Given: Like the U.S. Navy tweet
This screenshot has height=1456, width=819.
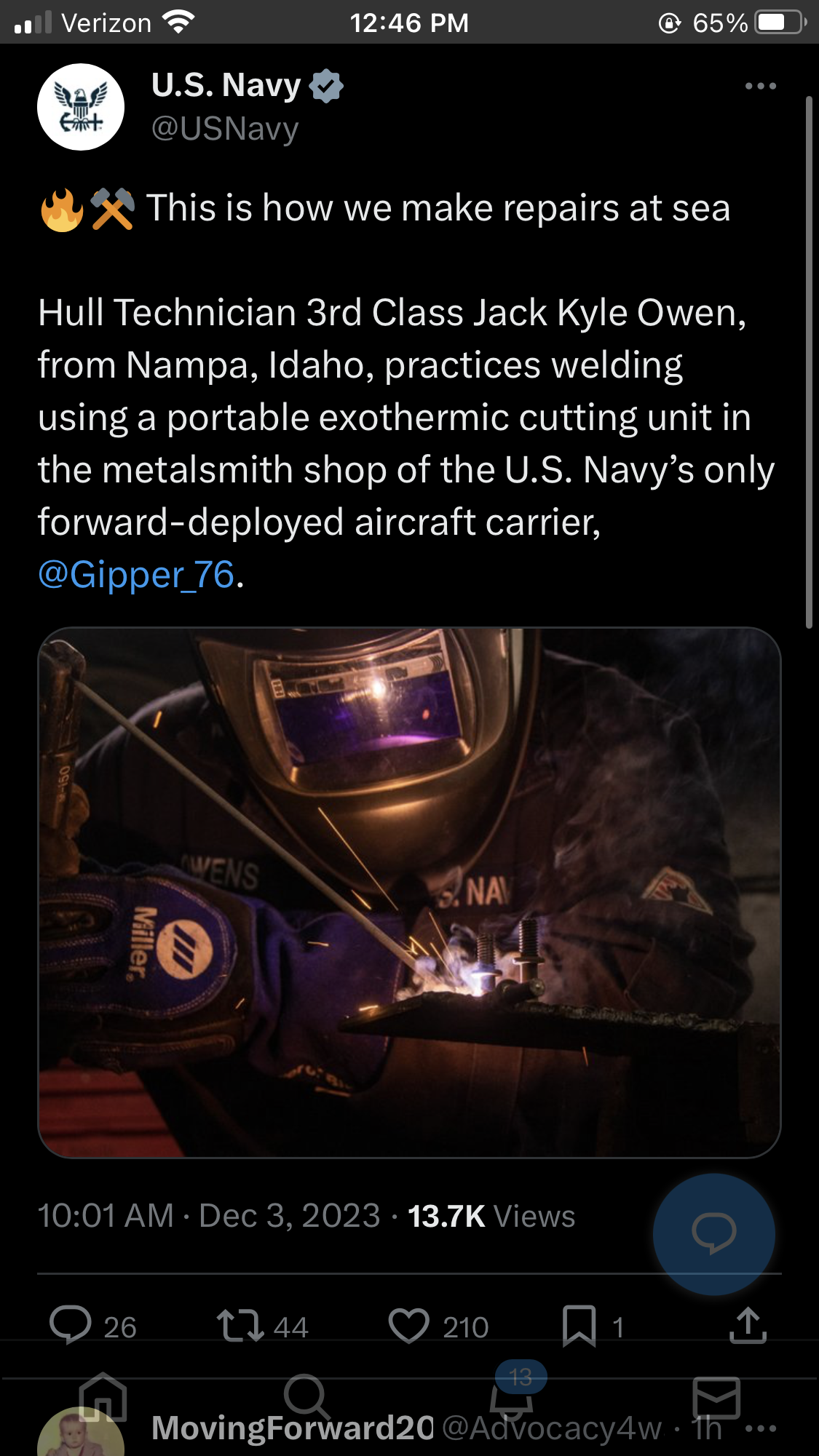Looking at the screenshot, I should click(x=409, y=1325).
